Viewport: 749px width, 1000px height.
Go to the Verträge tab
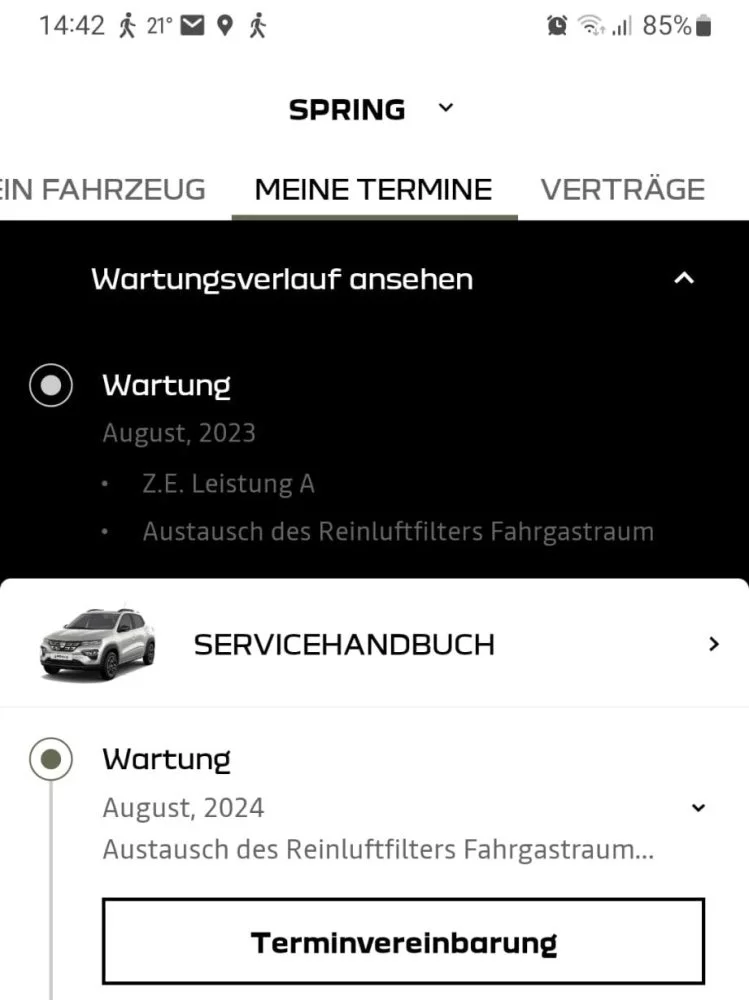coord(622,189)
